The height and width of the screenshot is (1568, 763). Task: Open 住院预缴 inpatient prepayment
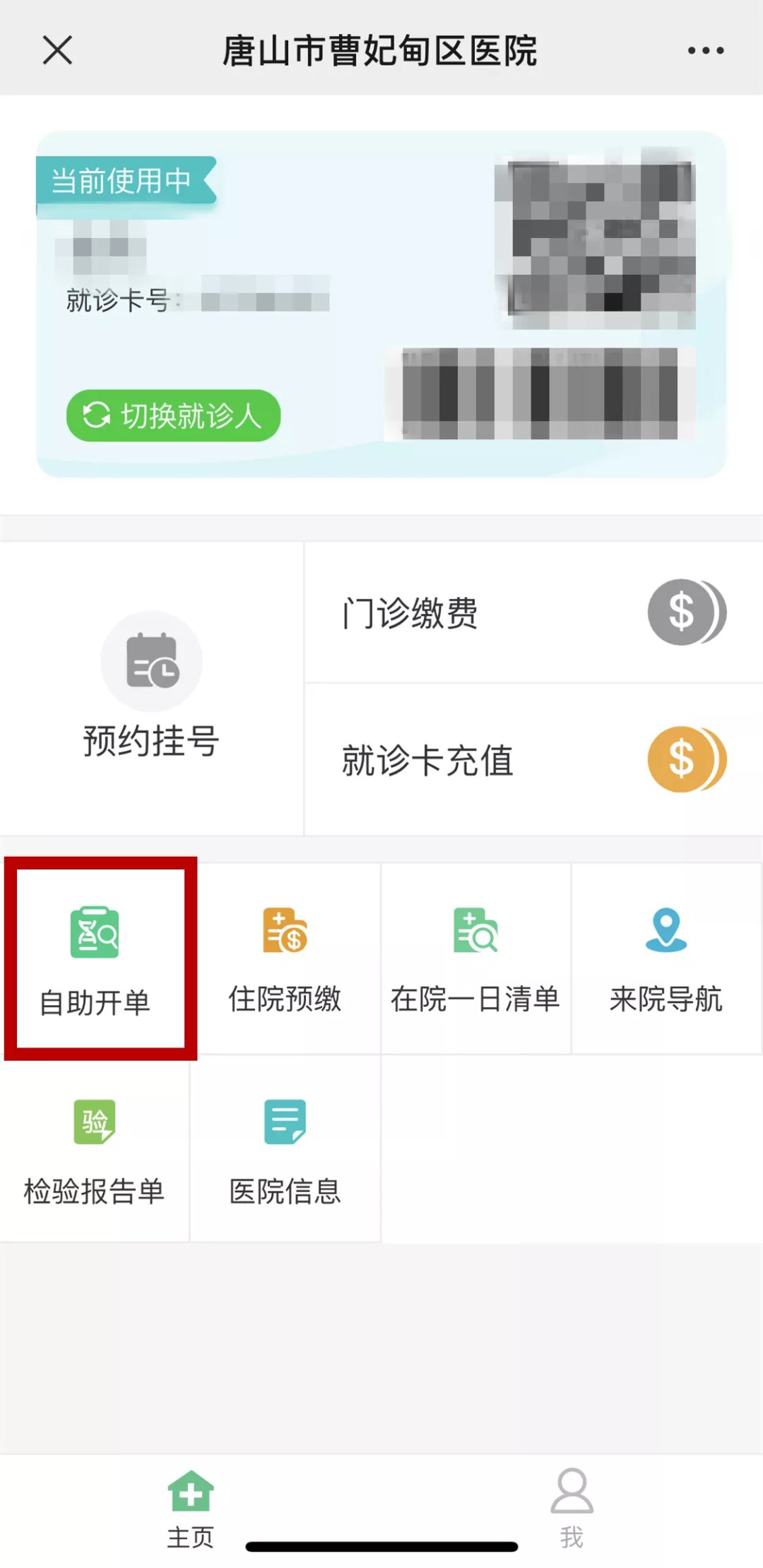[285, 959]
